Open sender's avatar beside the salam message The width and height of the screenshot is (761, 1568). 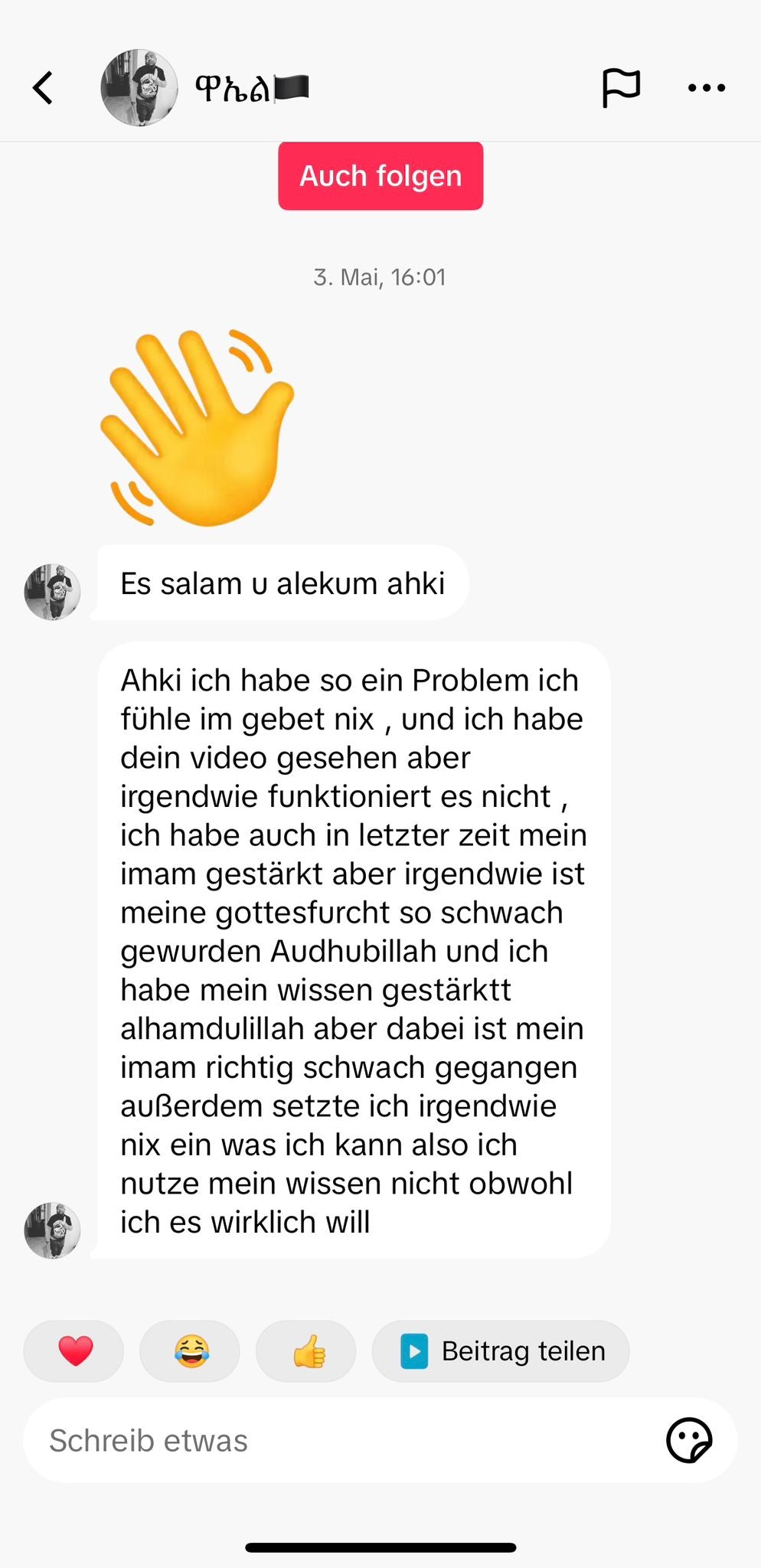click(x=52, y=592)
